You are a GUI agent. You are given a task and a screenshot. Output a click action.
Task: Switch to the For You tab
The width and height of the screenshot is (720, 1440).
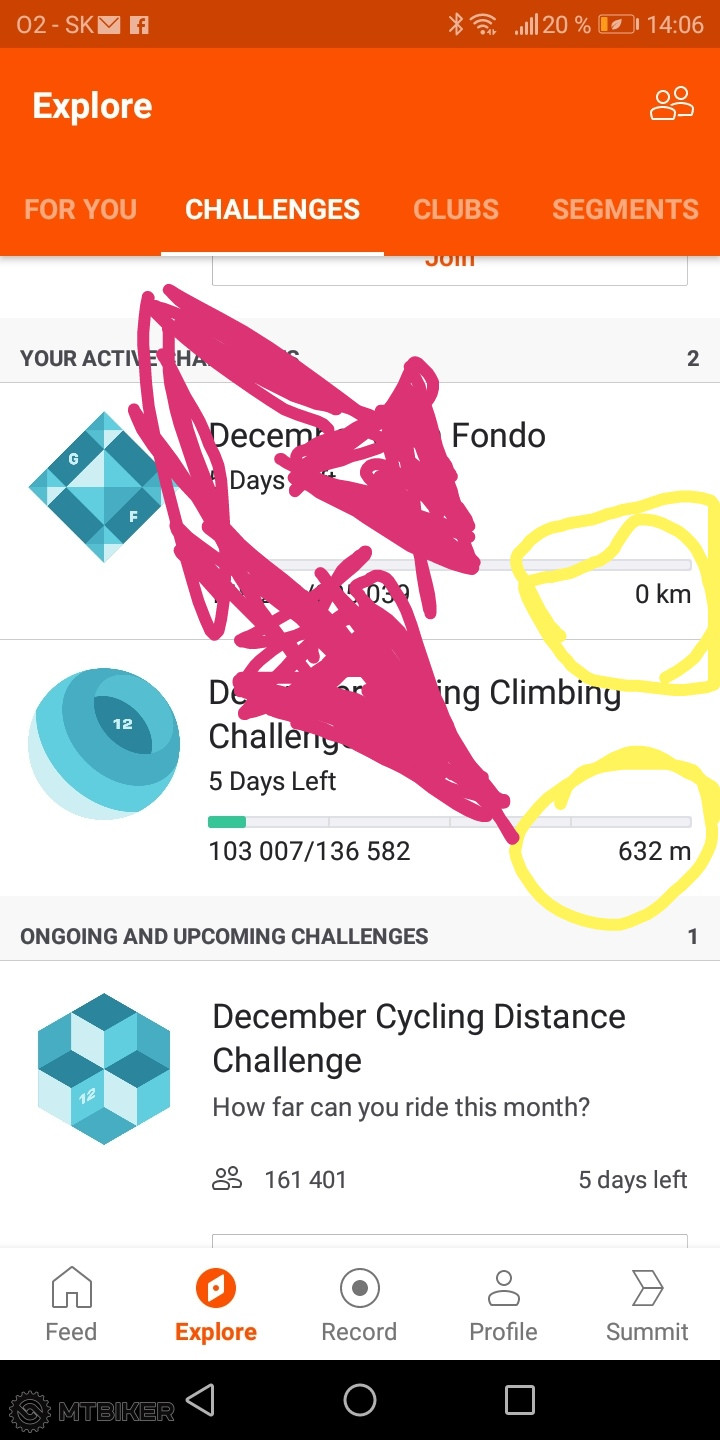pos(80,209)
